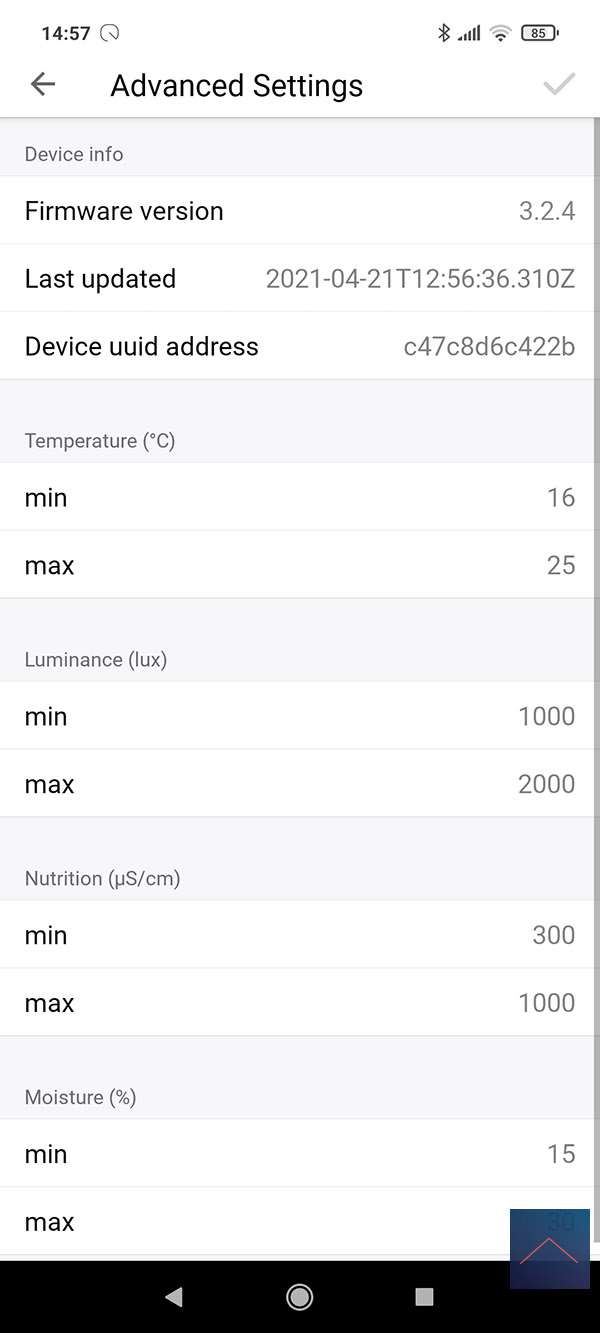Confirm settings with the checkmark
Image resolution: width=600 pixels, height=1333 pixels.
(x=559, y=85)
